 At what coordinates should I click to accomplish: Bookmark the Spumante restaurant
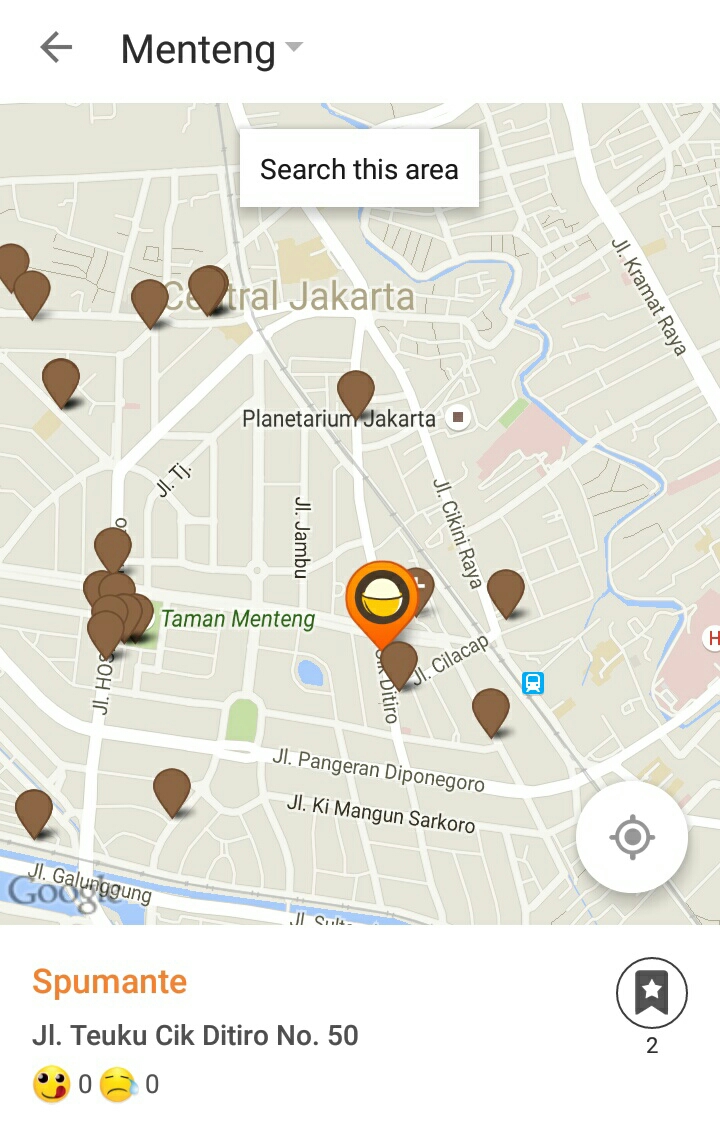point(651,993)
